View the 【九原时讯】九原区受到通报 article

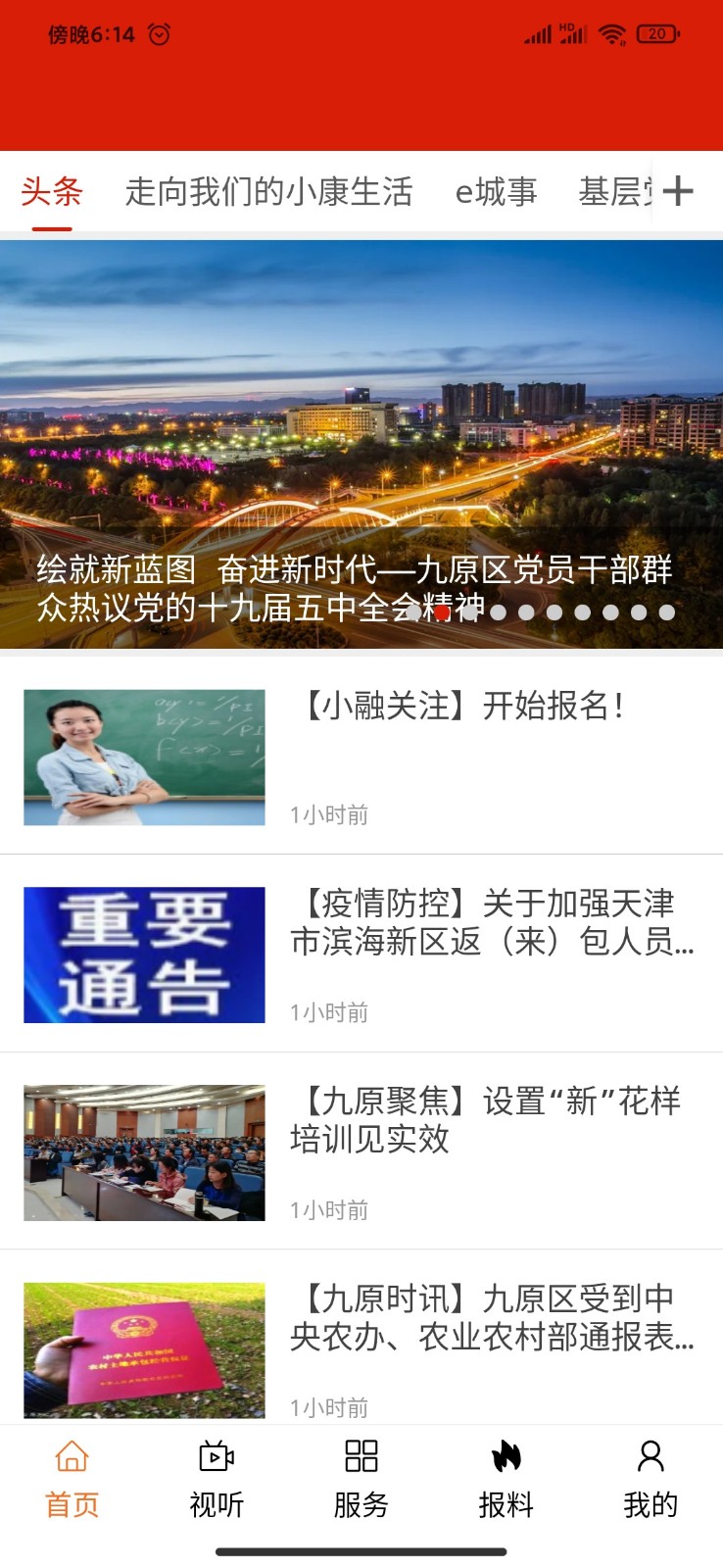pyautogui.click(x=490, y=1317)
